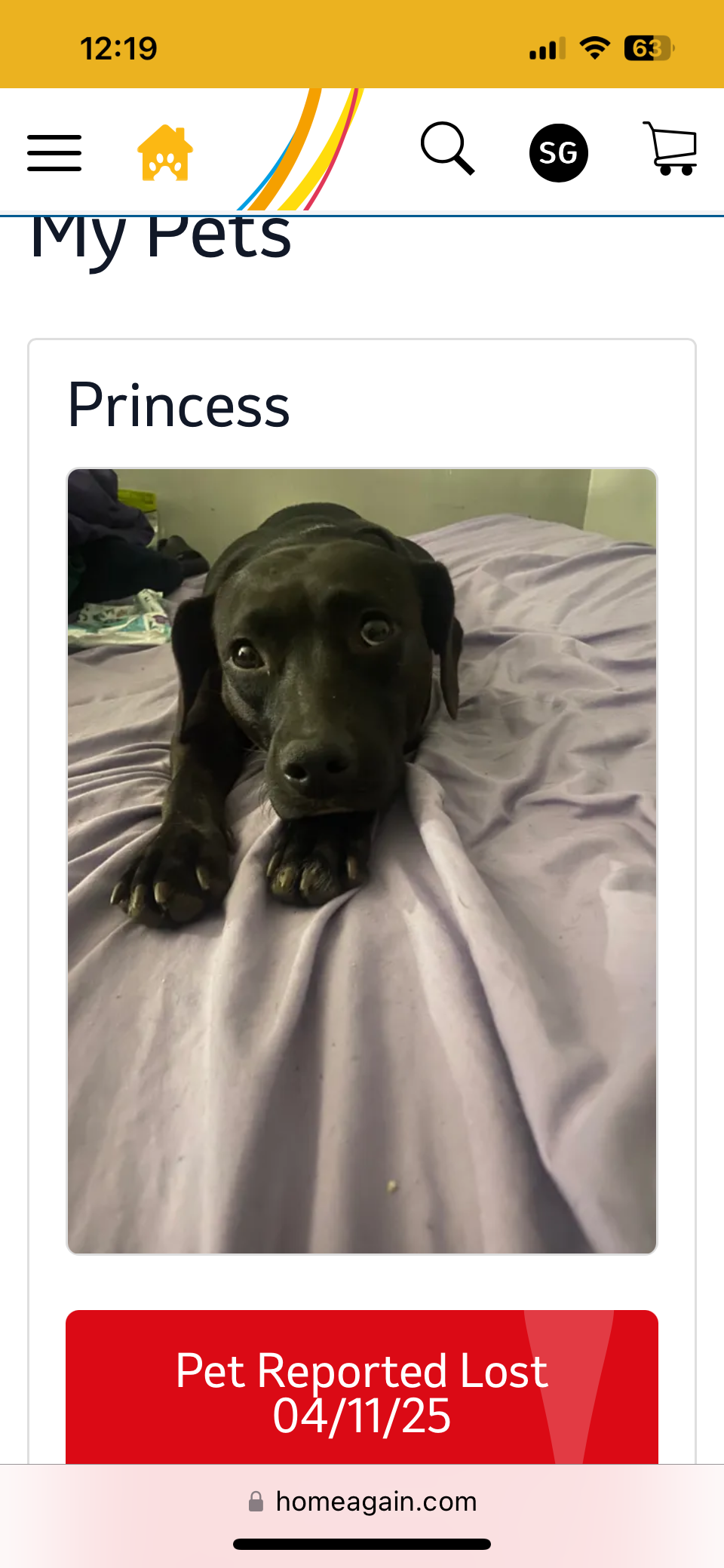
Task: Open the search magnifier
Action: pyautogui.click(x=448, y=149)
